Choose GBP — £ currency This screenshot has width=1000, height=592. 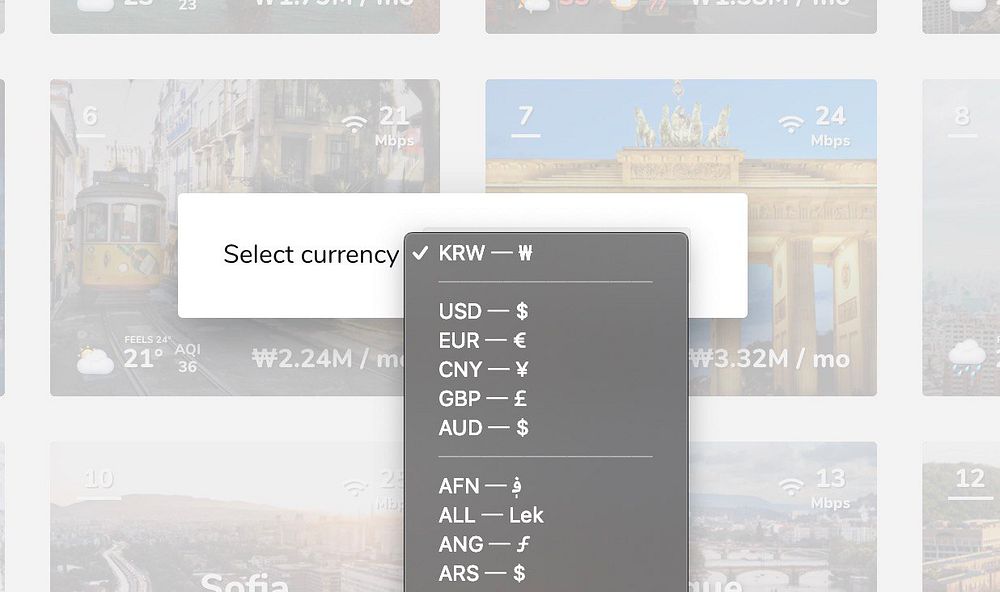pyautogui.click(x=482, y=398)
